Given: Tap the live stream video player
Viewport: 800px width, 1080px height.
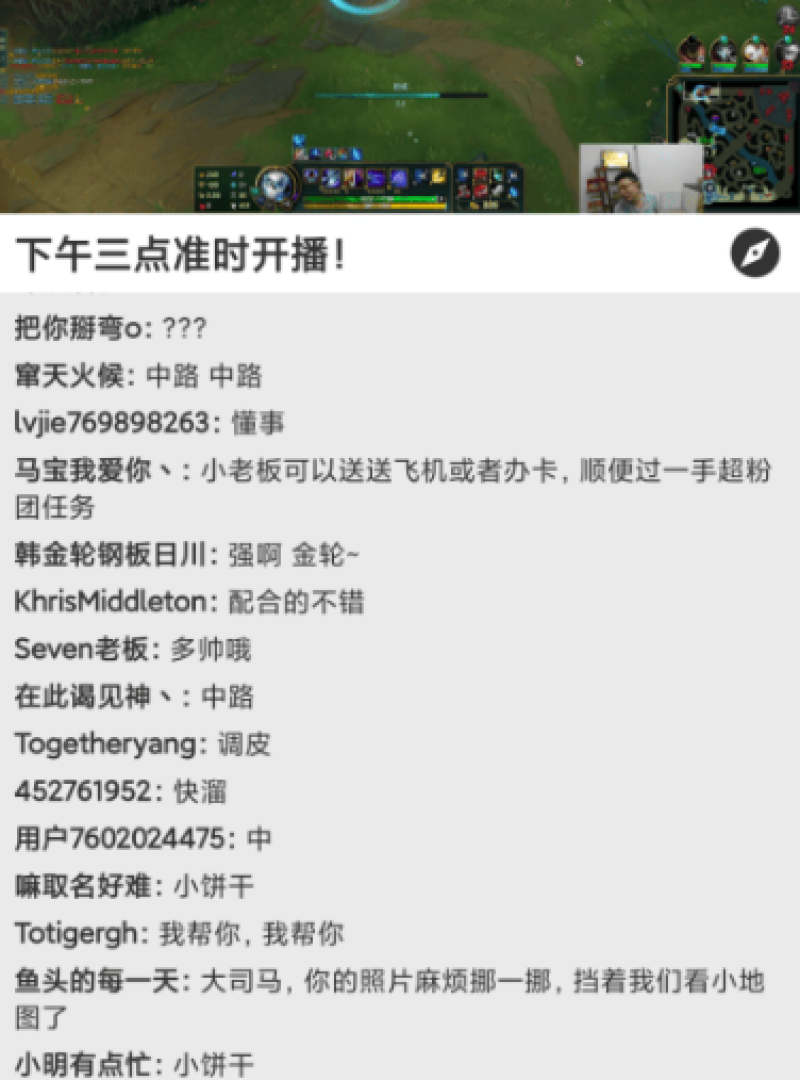Looking at the screenshot, I should pos(400,105).
